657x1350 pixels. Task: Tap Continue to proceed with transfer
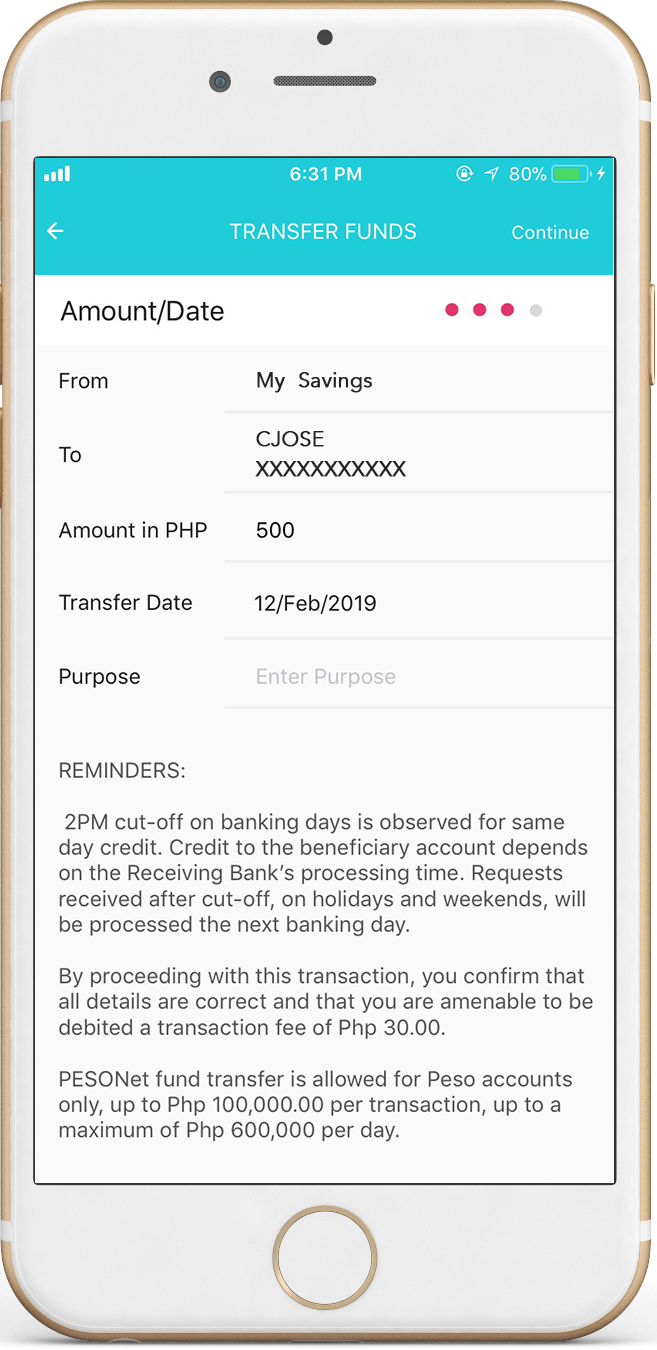[550, 232]
